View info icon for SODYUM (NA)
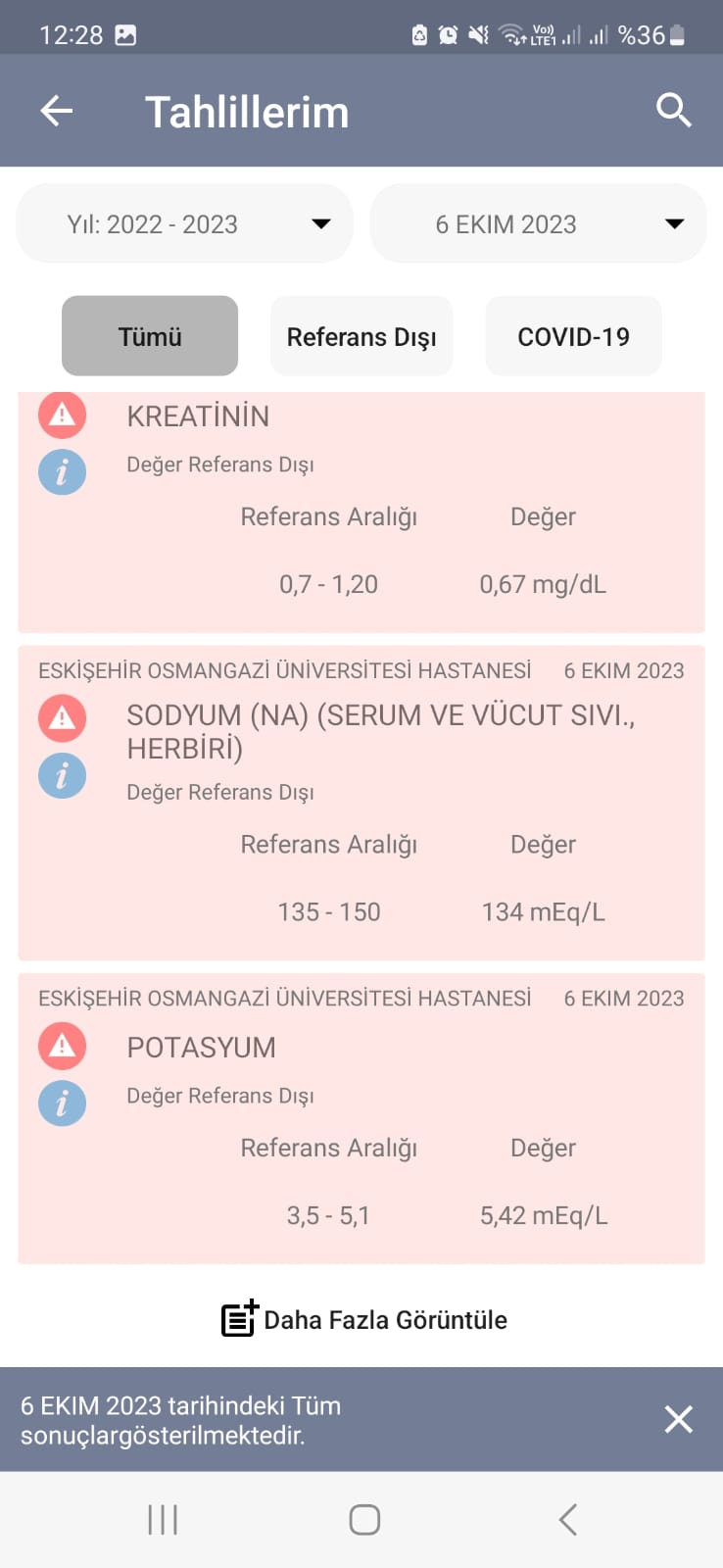The height and width of the screenshot is (1568, 723). 62,776
